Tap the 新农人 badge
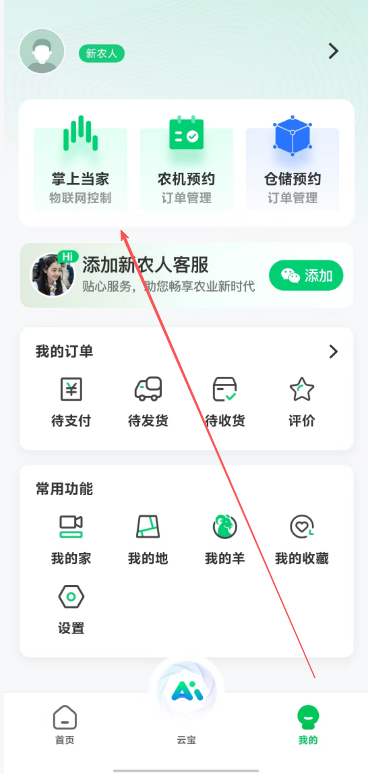368x773 pixels. click(102, 54)
